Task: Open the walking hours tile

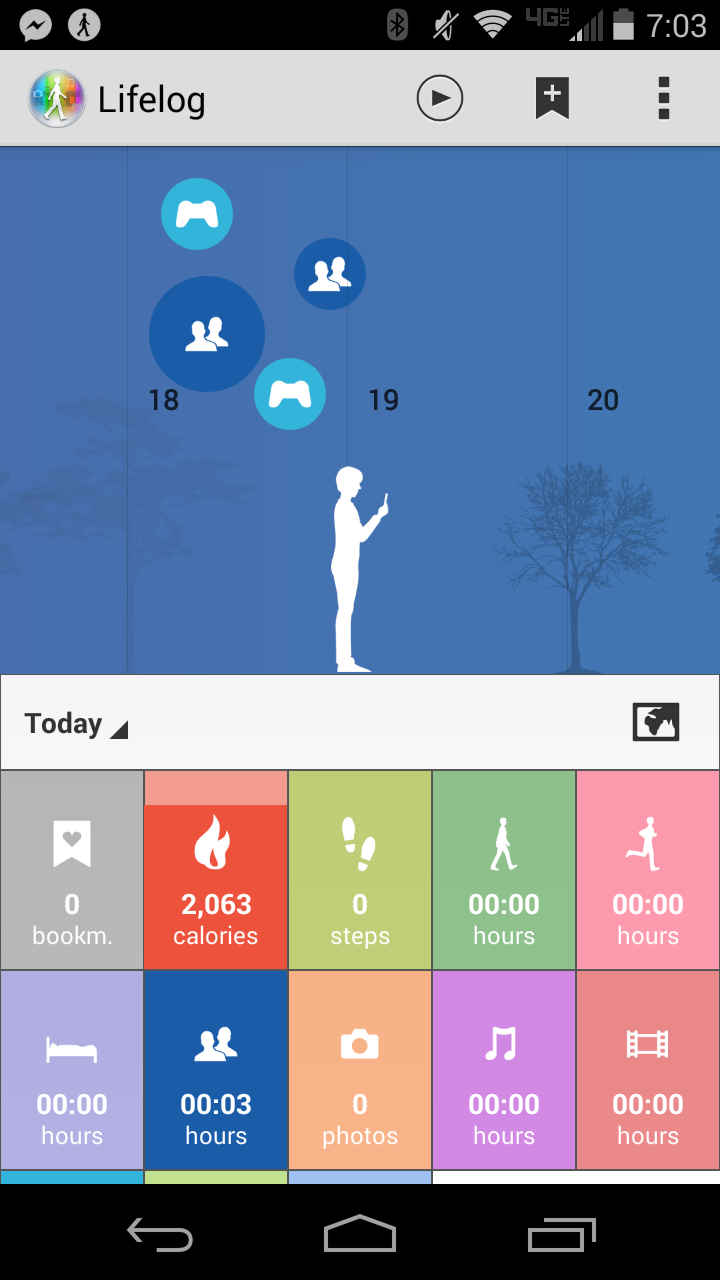Action: click(504, 870)
